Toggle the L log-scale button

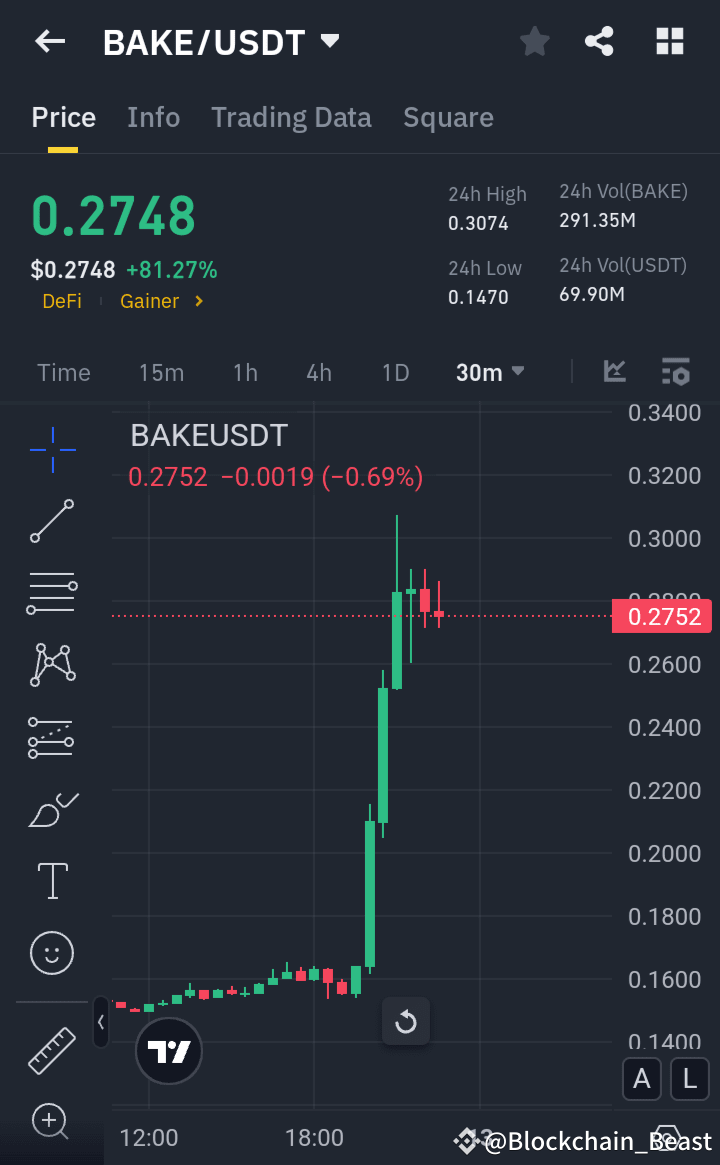pos(689,1079)
